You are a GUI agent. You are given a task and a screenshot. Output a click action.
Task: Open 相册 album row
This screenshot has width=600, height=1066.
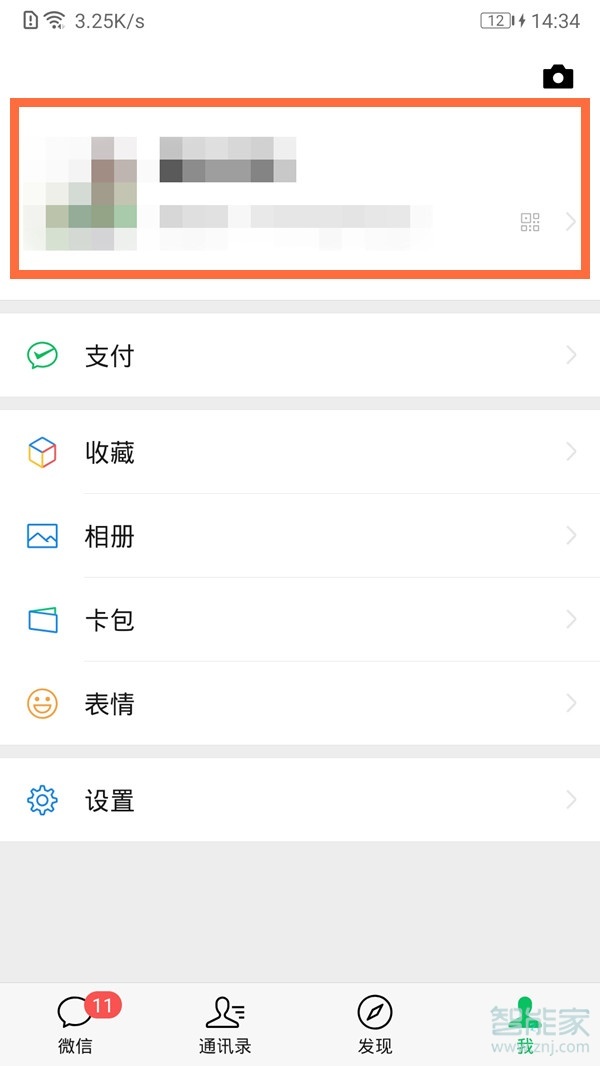pos(300,537)
